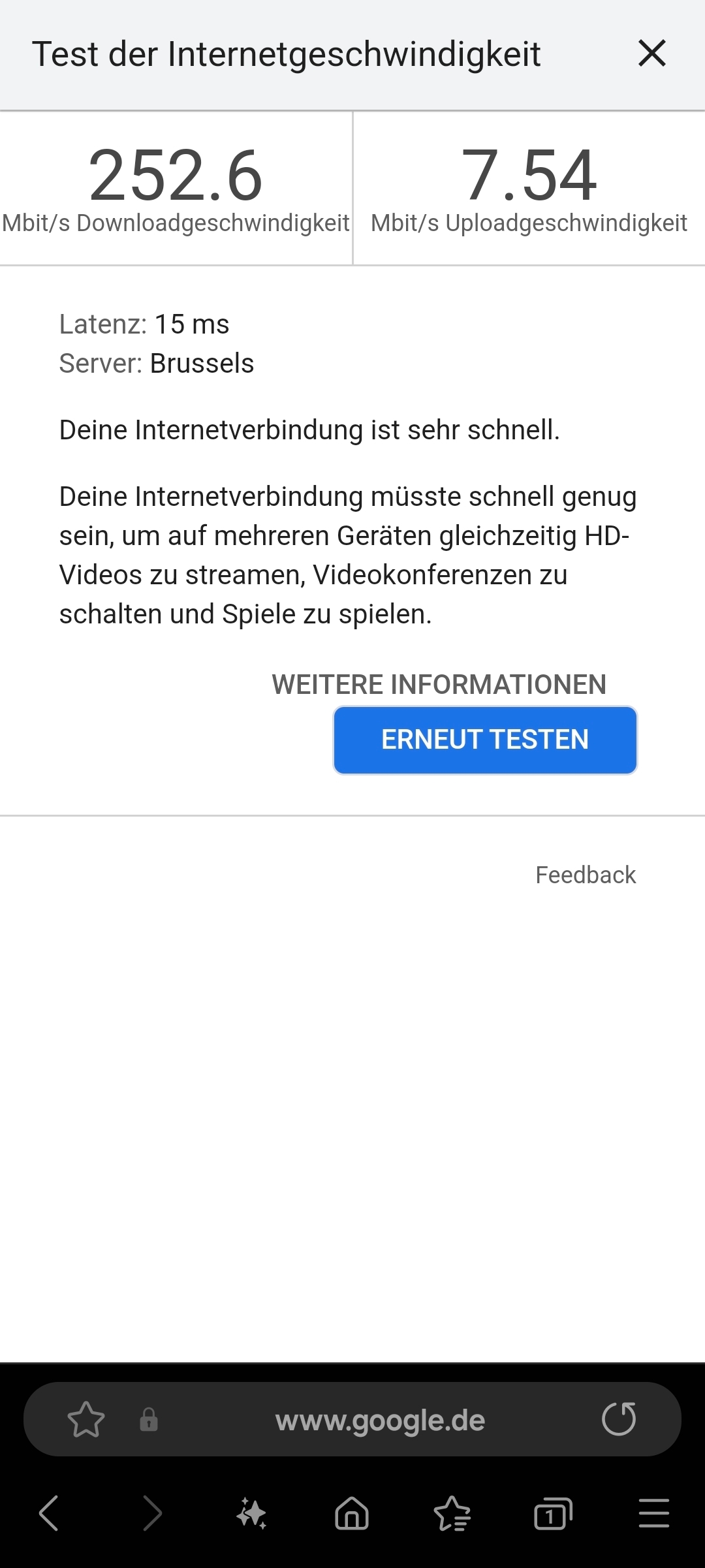Tap the www.google.de address bar

tap(380, 1420)
